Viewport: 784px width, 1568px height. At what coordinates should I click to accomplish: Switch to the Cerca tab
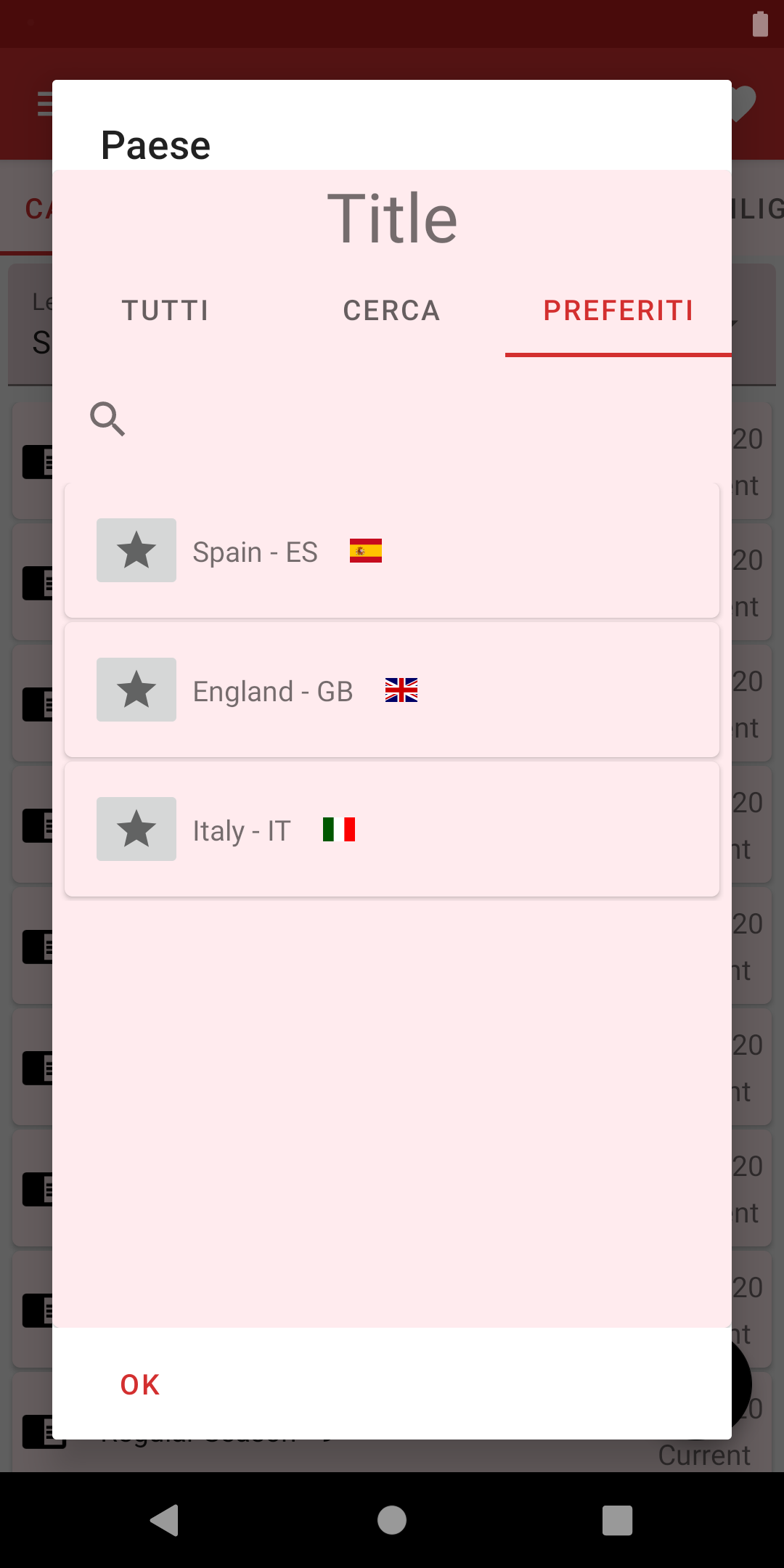click(x=391, y=311)
